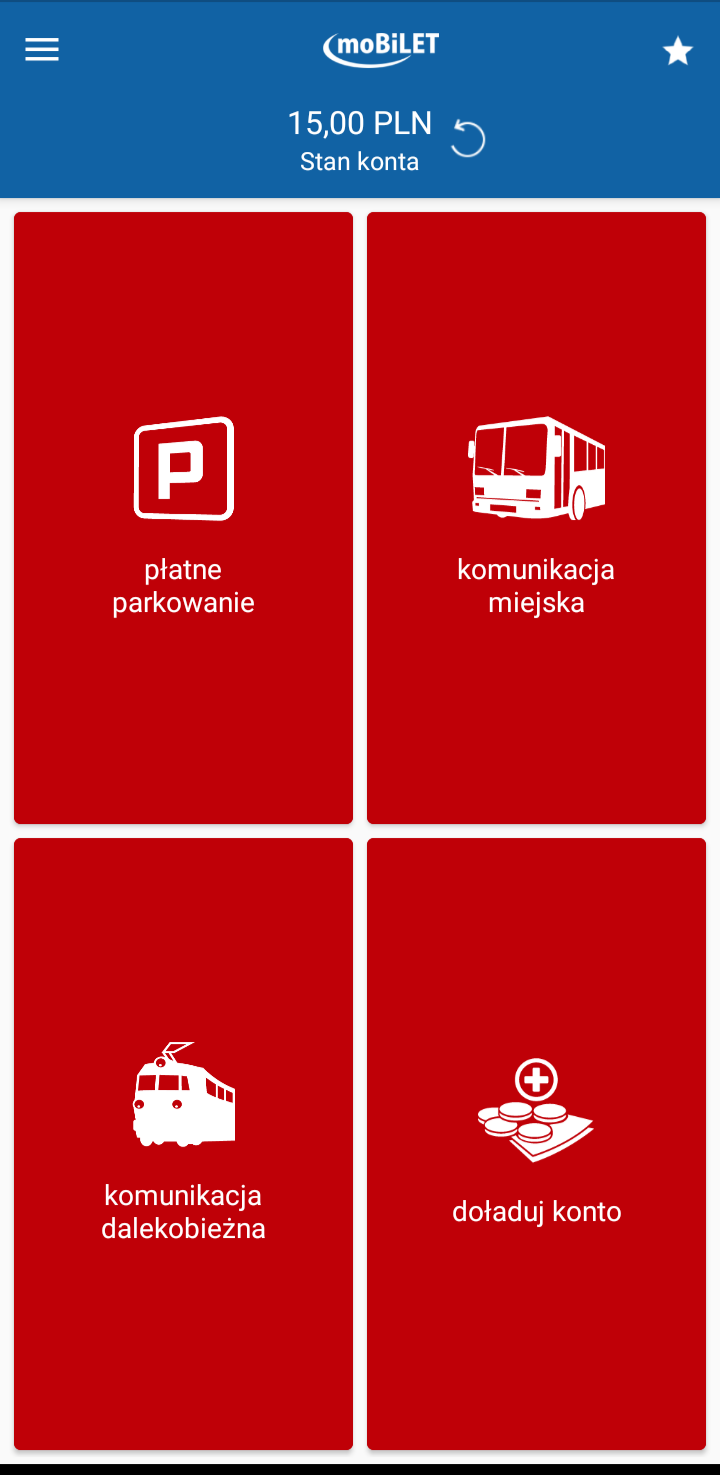This screenshot has height=1475, width=720.
Task: Refresh the account balance
Action: point(467,139)
